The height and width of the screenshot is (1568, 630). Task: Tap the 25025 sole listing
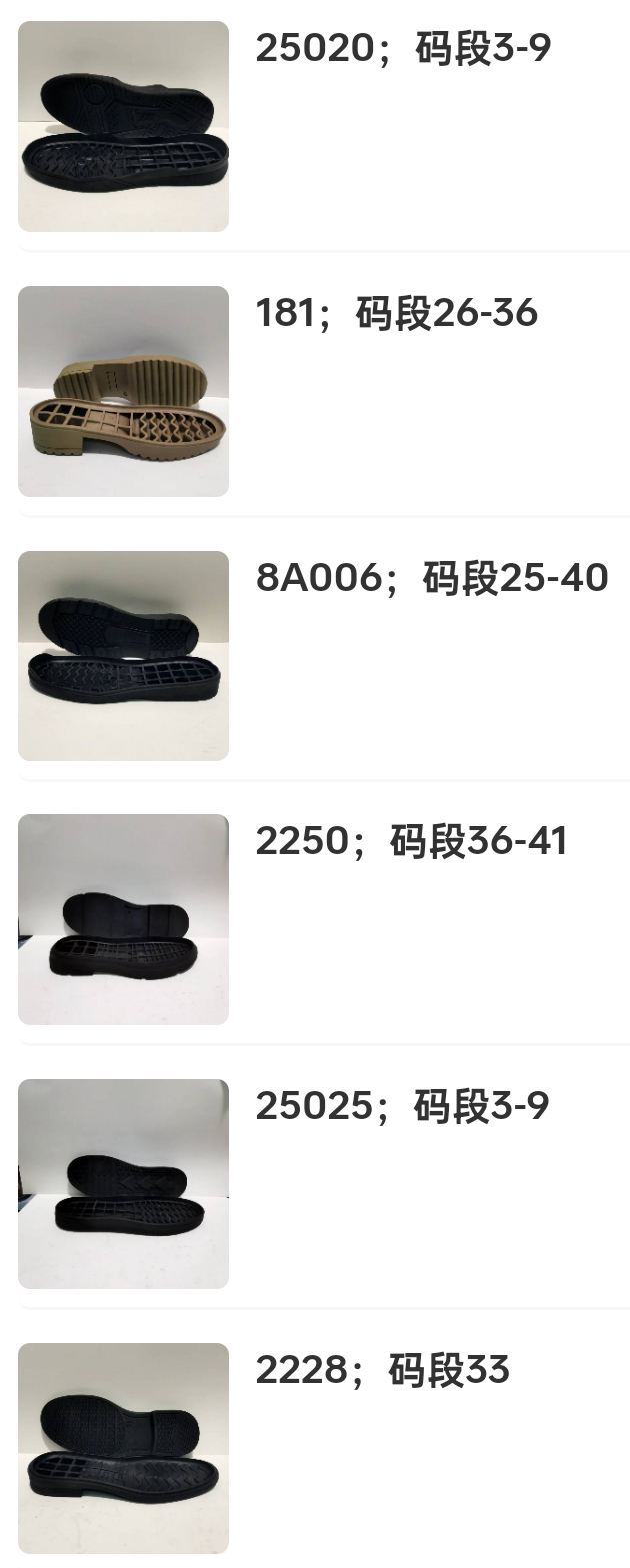(x=402, y=1106)
